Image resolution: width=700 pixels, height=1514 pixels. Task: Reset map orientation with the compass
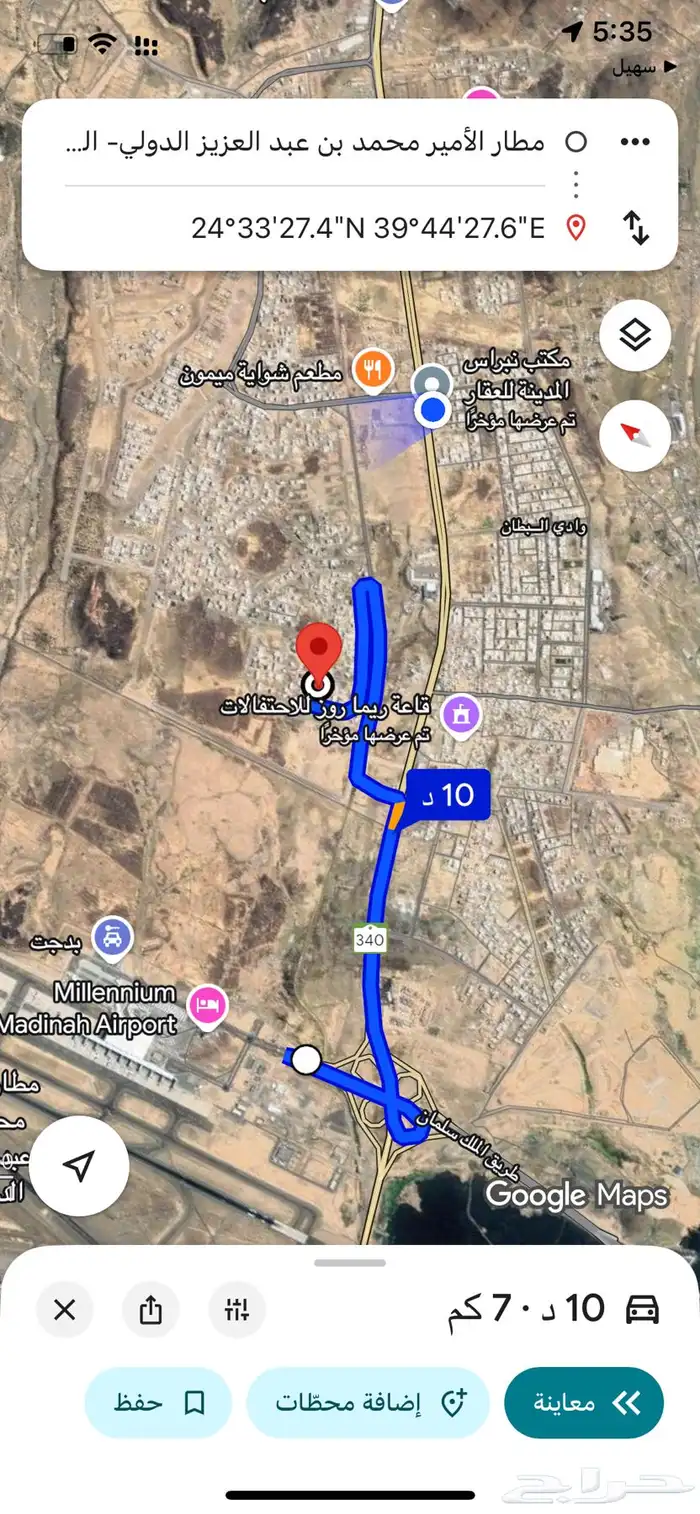(x=635, y=435)
